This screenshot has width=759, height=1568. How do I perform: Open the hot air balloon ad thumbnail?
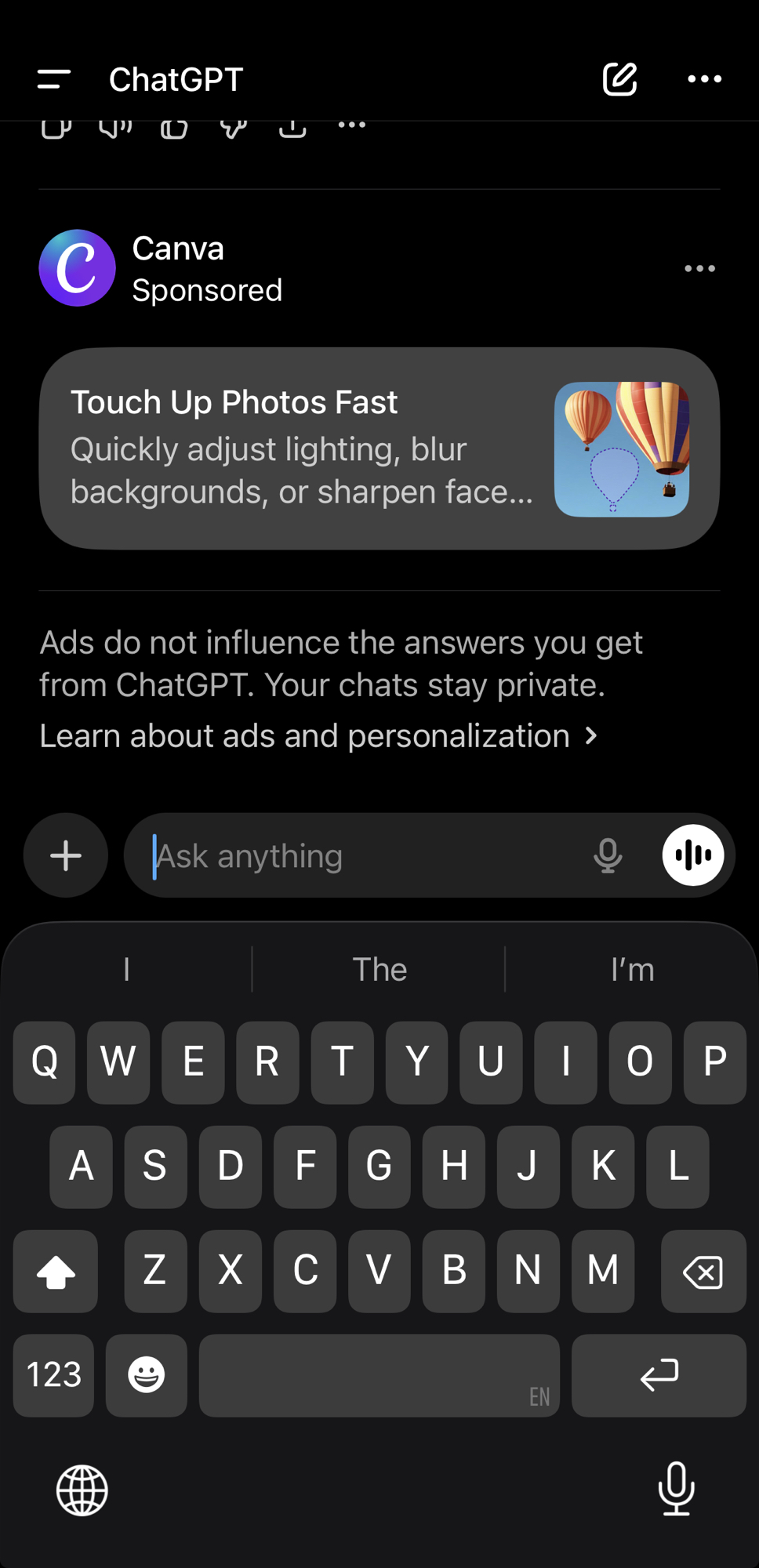pos(623,448)
